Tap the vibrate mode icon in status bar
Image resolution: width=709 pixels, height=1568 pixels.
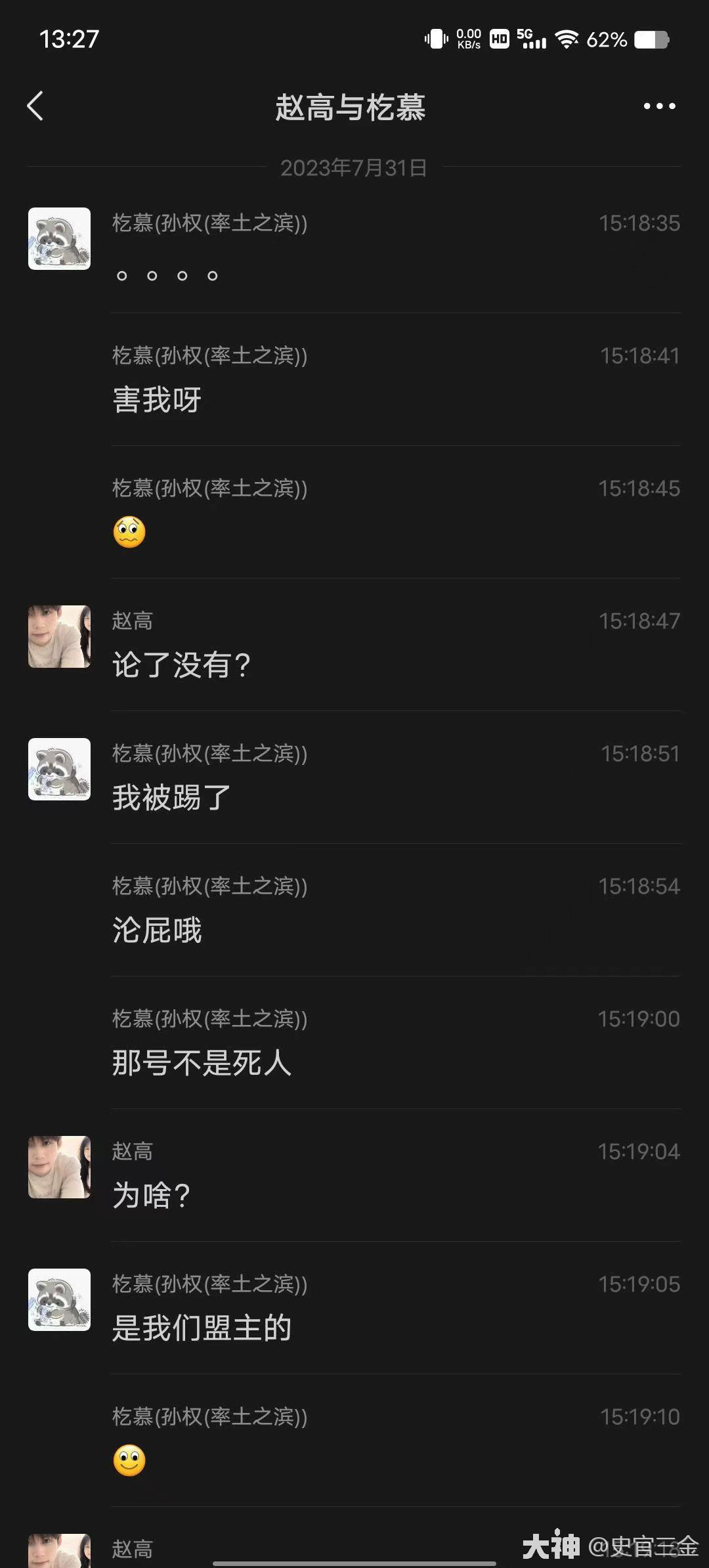coord(435,39)
